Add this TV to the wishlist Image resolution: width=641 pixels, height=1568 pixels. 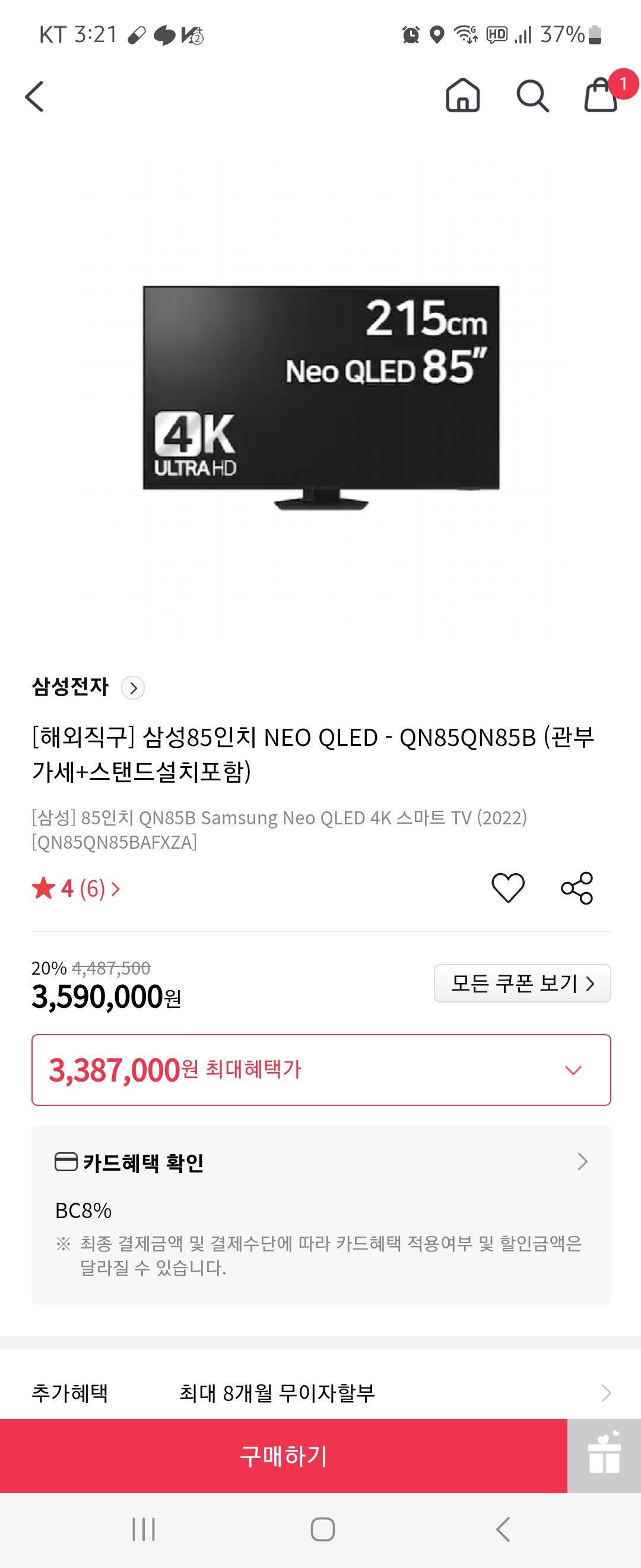508,887
